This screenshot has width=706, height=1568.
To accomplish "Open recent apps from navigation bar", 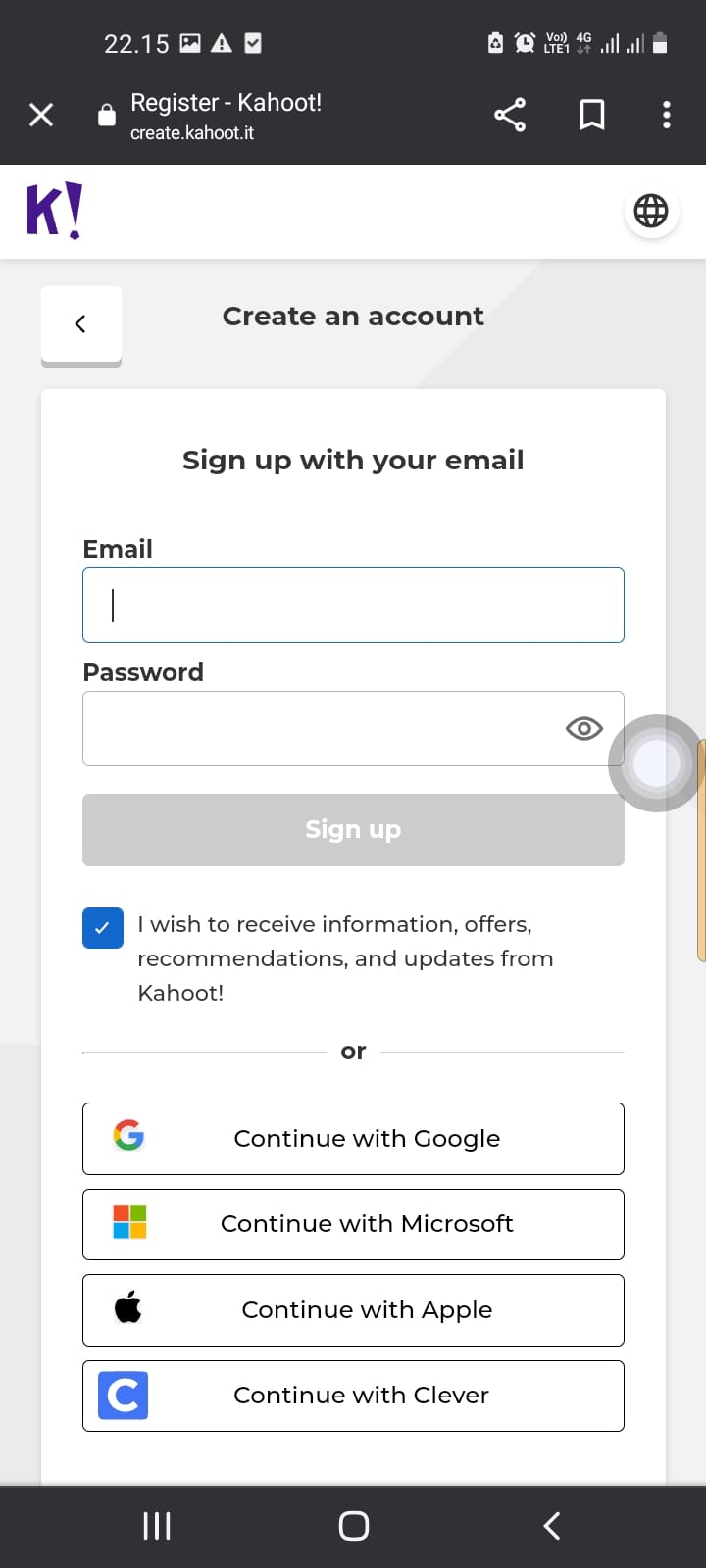I will [157, 1526].
